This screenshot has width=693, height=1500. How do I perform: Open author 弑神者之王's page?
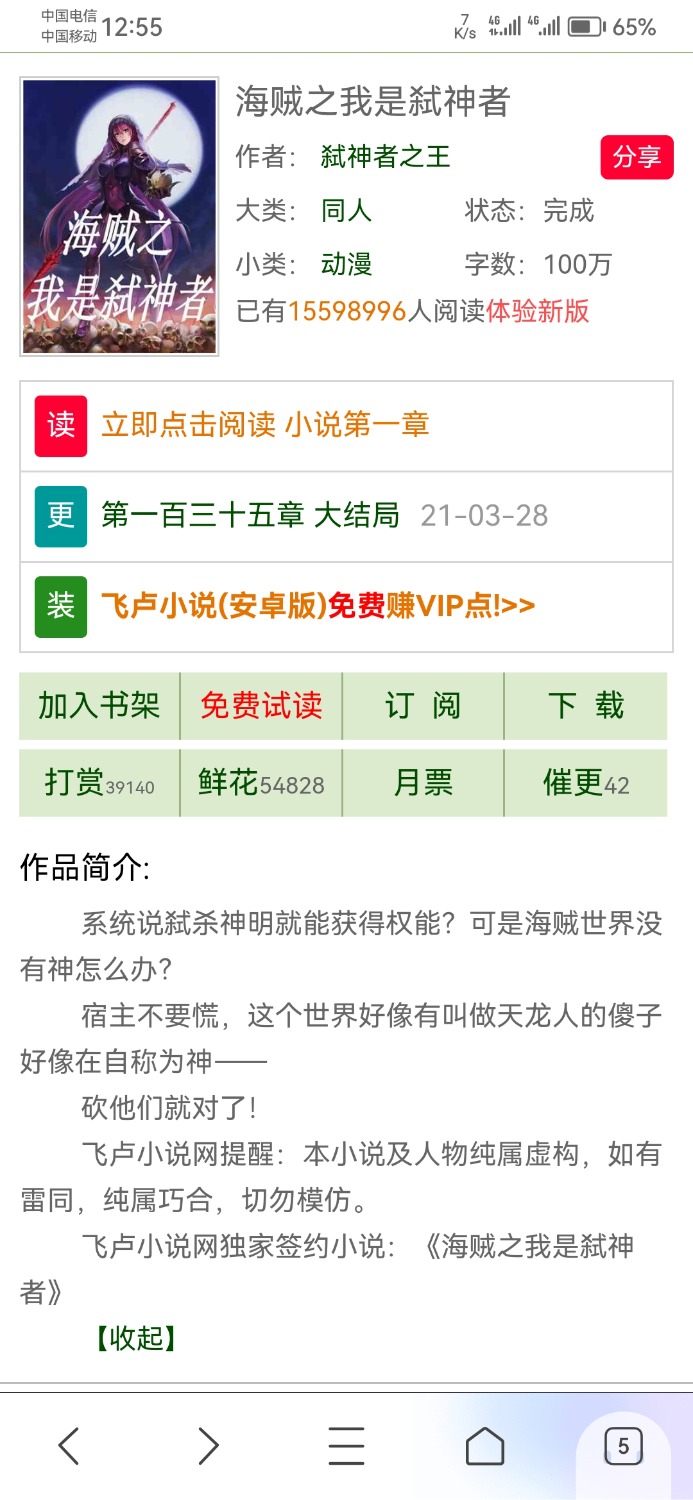click(x=386, y=157)
